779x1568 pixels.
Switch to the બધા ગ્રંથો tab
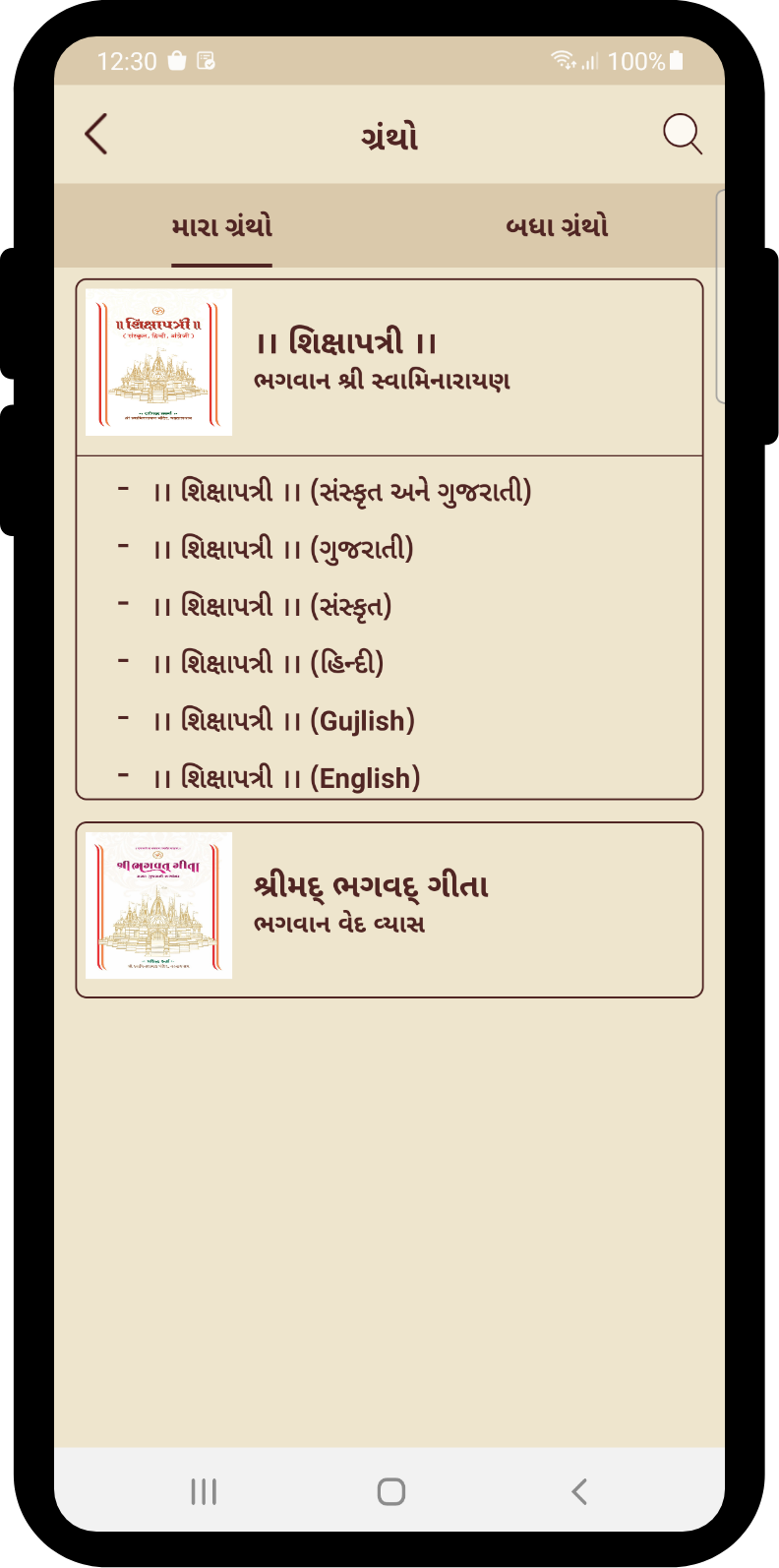pyautogui.click(x=557, y=227)
